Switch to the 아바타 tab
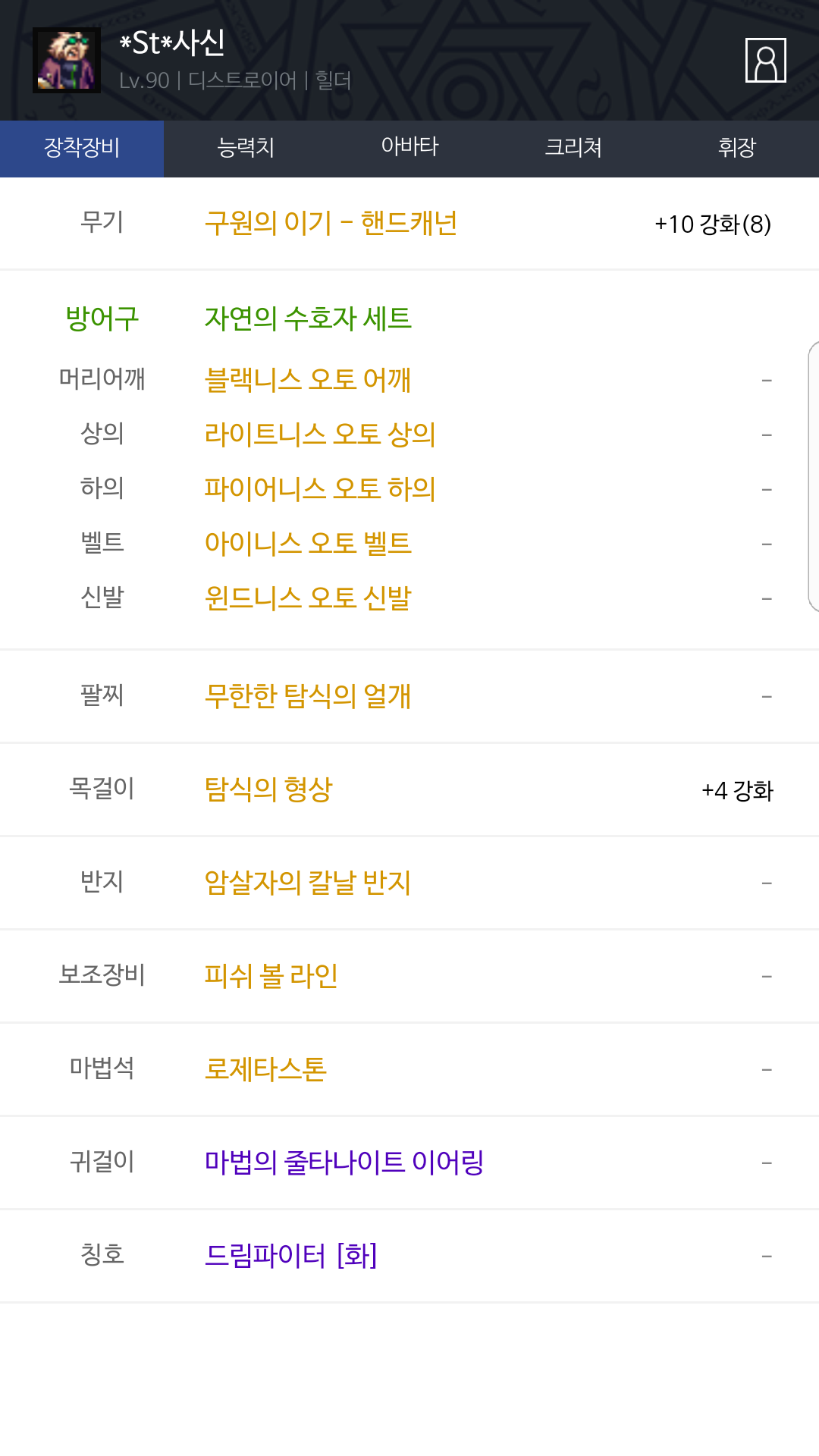This screenshot has height=1456, width=819. coord(409,148)
